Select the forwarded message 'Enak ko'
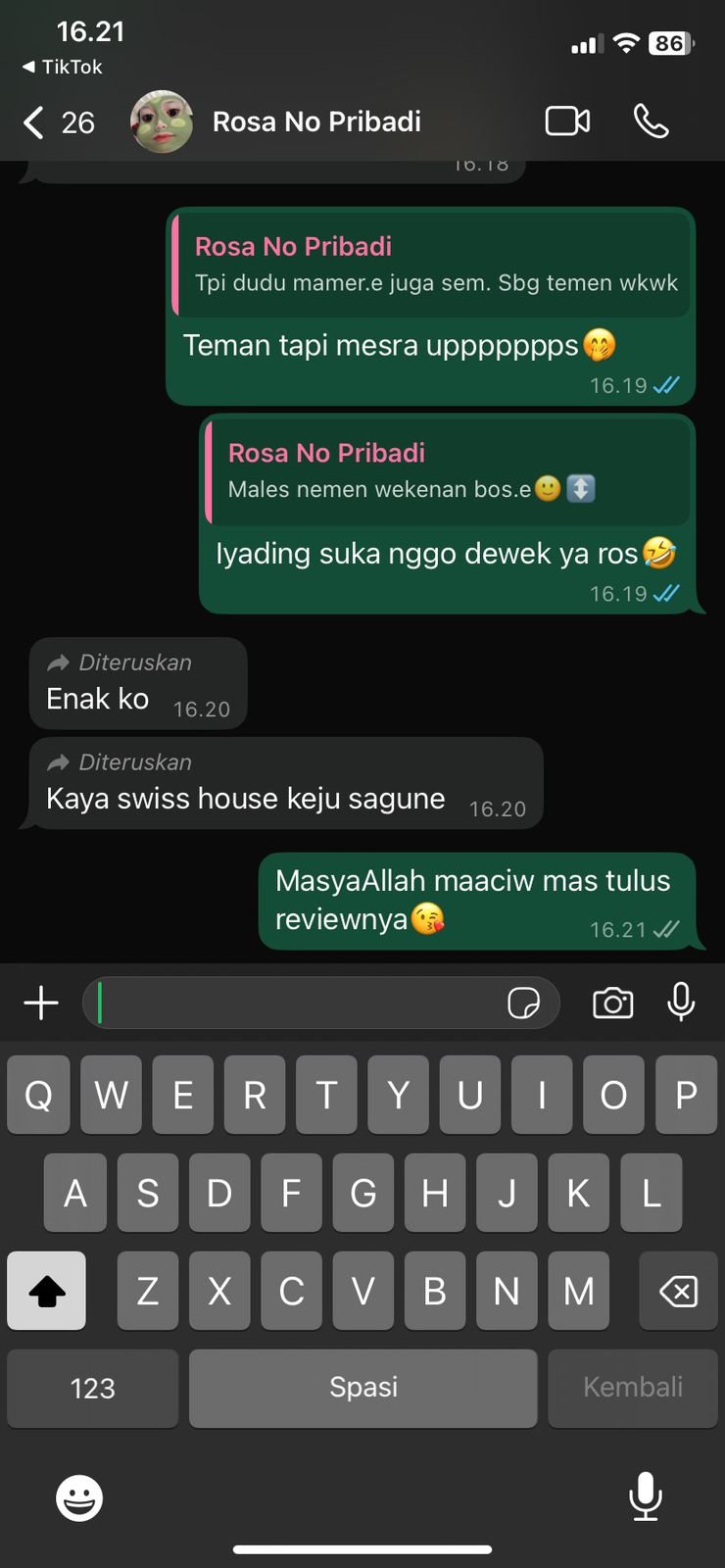The width and height of the screenshot is (725, 1568). tap(137, 683)
